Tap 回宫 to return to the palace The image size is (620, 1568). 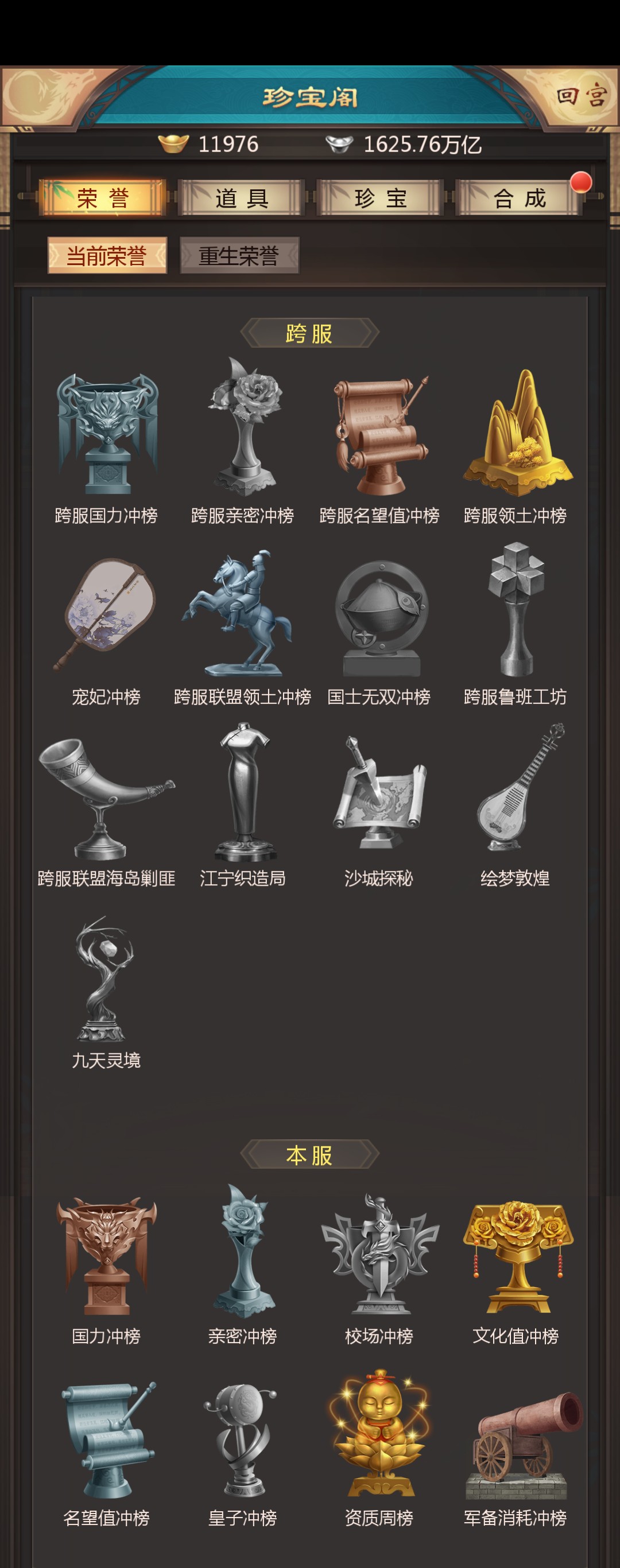tap(580, 96)
